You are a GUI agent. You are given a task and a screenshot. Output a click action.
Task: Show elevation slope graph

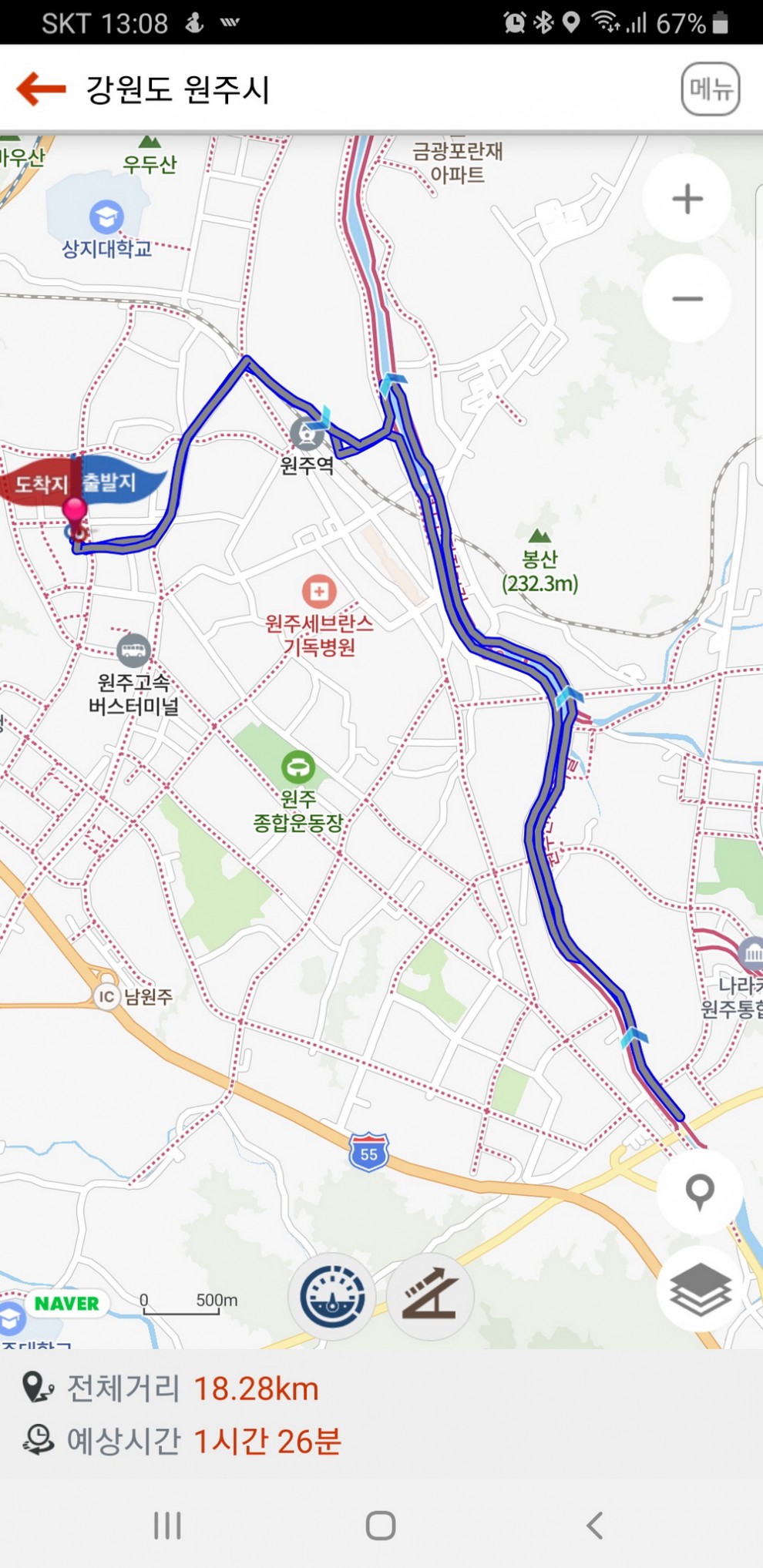(430, 1297)
